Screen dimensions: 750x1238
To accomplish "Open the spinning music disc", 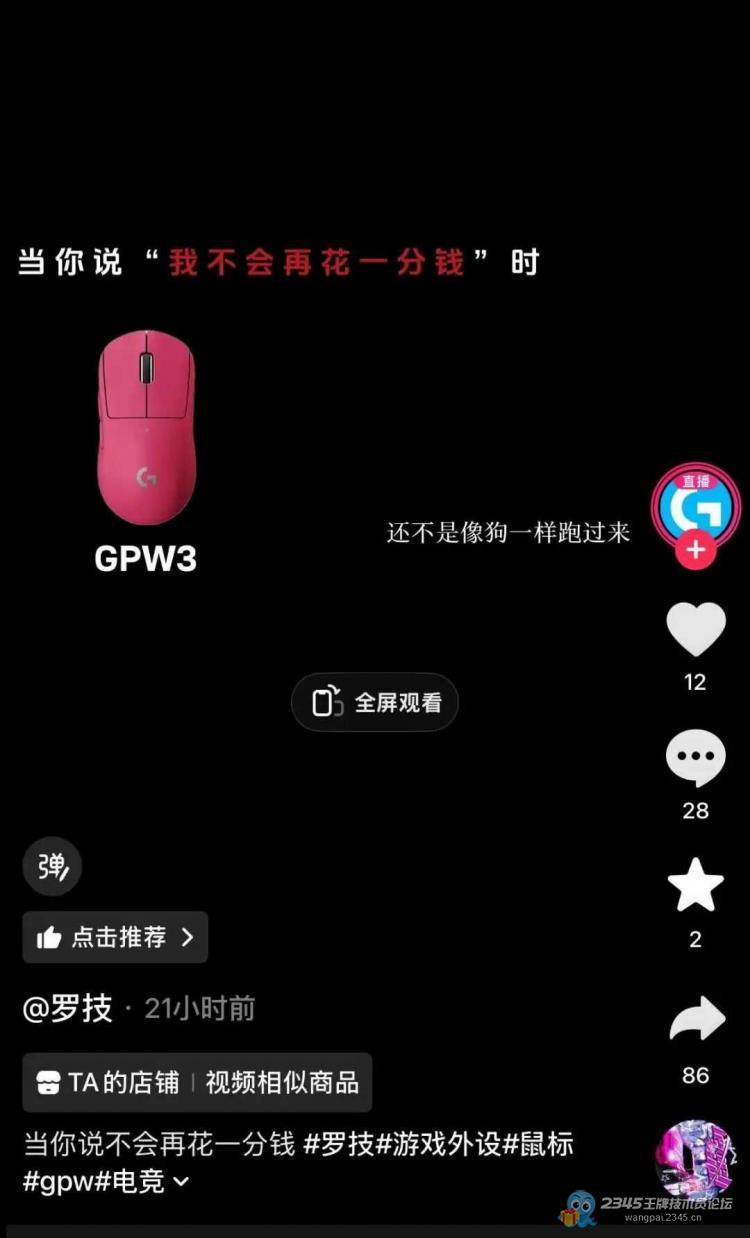I will pyautogui.click(x=695, y=1160).
